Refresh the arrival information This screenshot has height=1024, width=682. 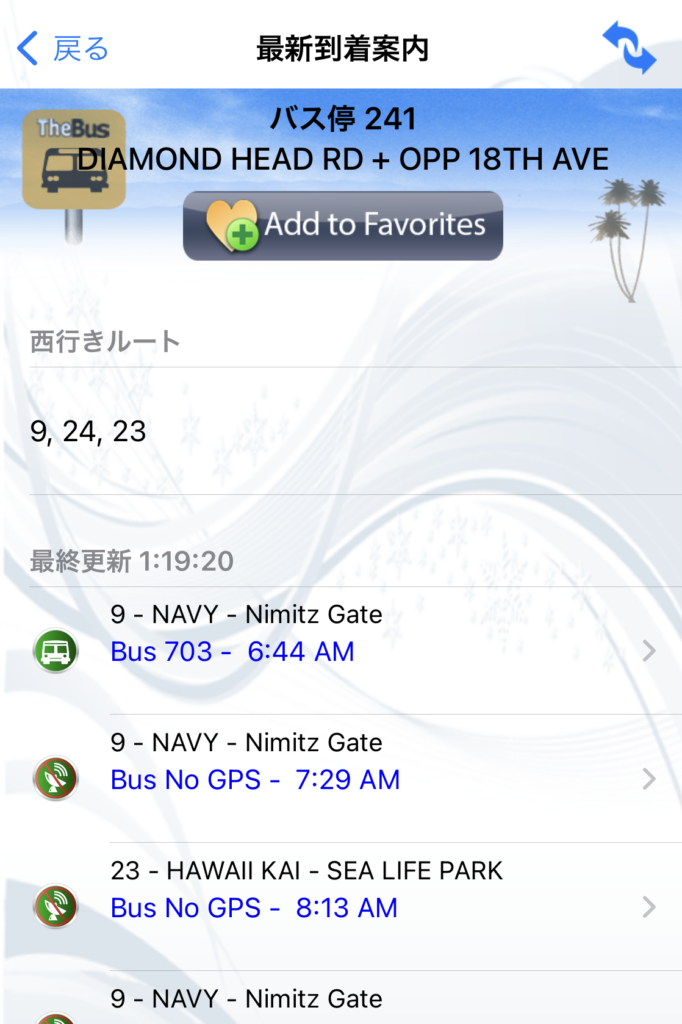629,48
